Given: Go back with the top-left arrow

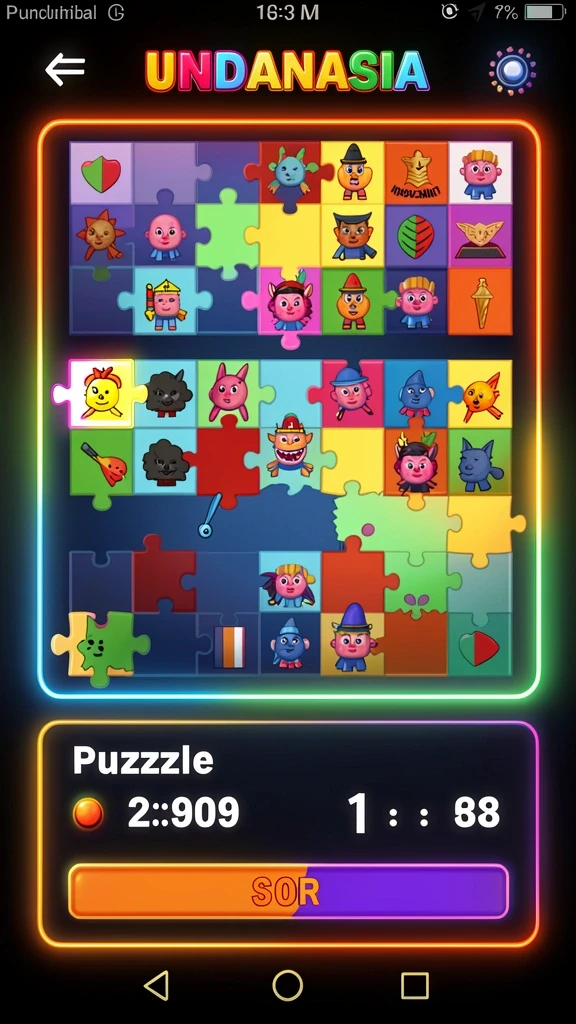Looking at the screenshot, I should [65, 69].
